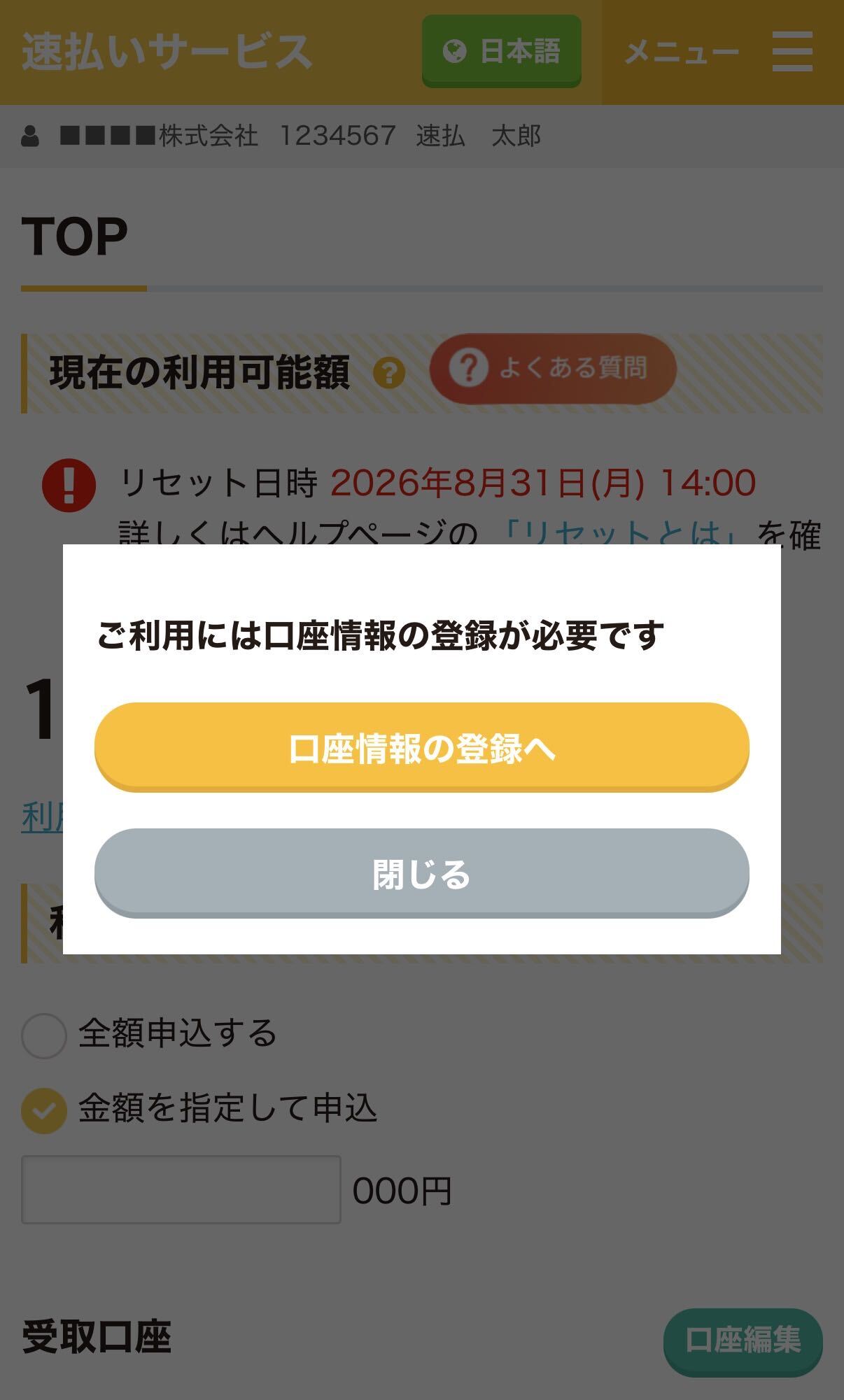Tap the question mark beside 現在の利用可能額
The height and width of the screenshot is (1400, 844).
pyautogui.click(x=389, y=373)
